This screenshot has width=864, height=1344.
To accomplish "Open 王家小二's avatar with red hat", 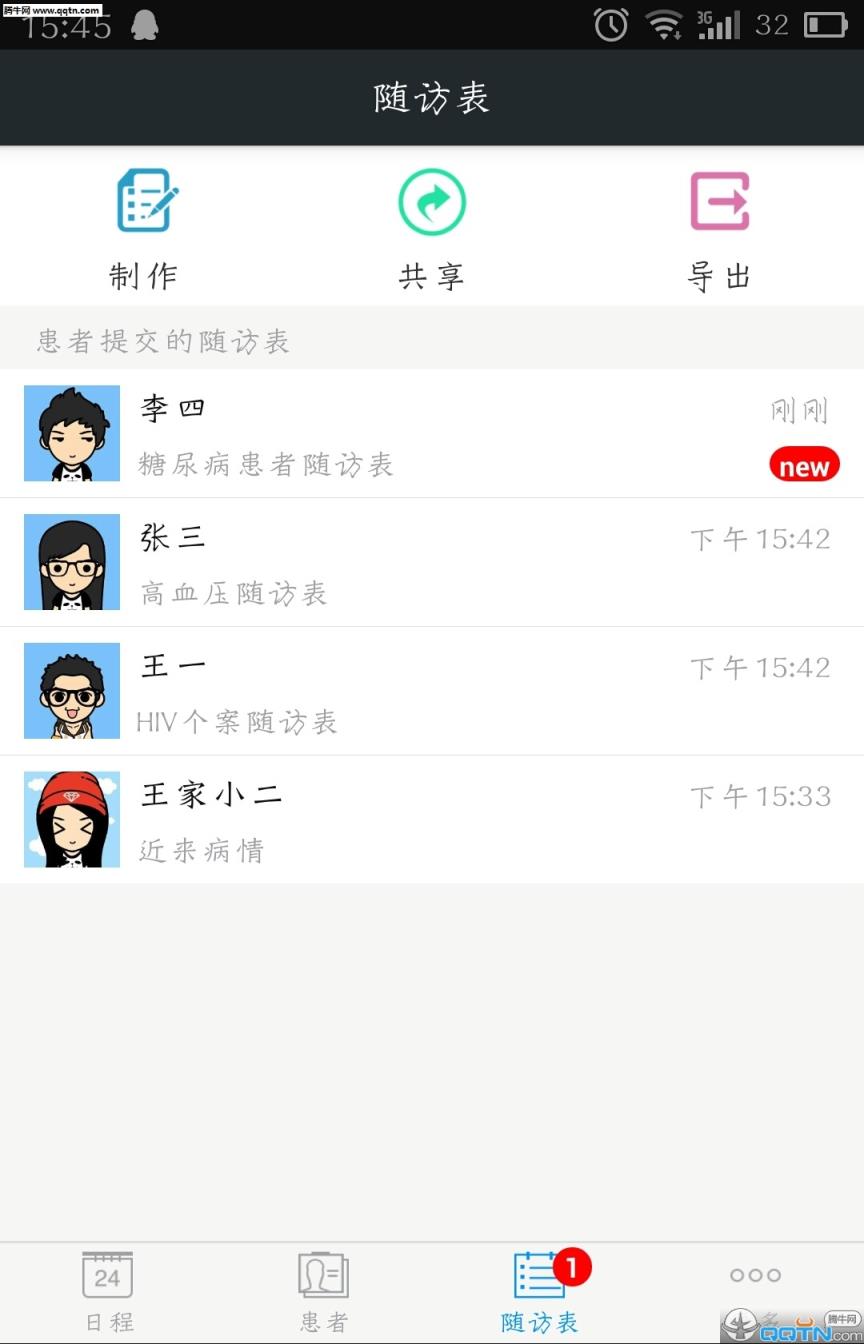I will (71, 818).
